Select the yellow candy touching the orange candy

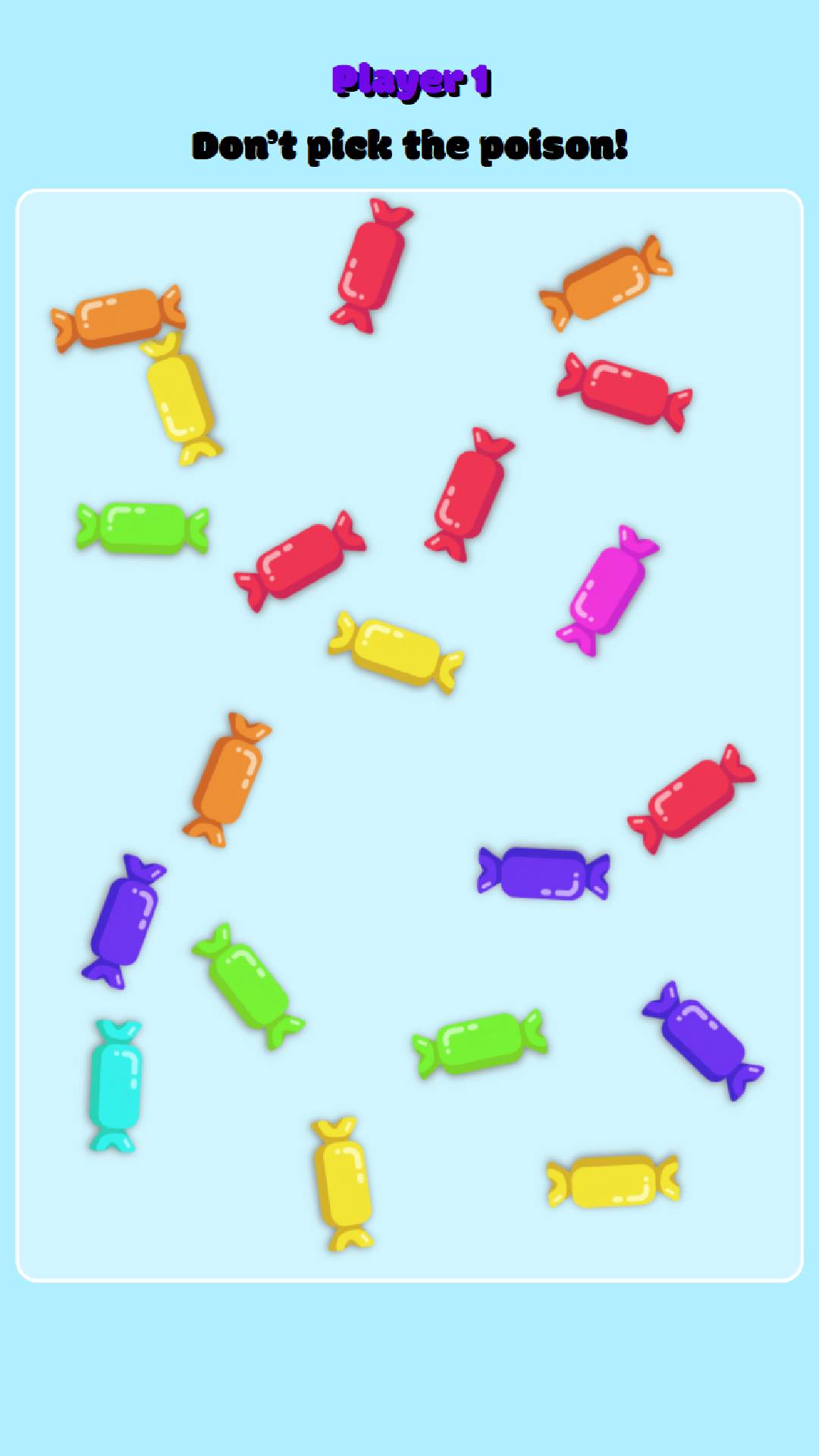click(x=181, y=399)
